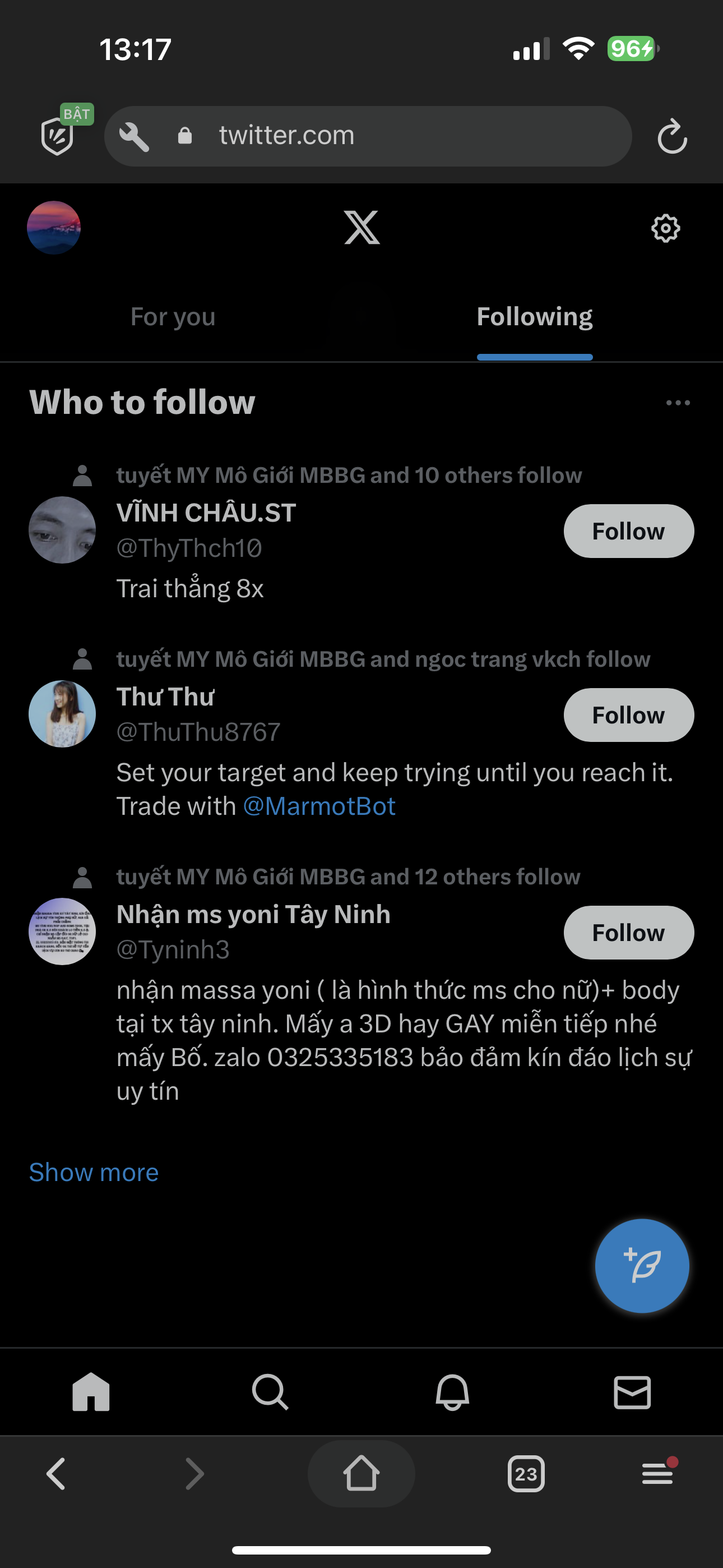Follow Thư Thư account
This screenshot has height=1568, width=723.
tap(628, 714)
